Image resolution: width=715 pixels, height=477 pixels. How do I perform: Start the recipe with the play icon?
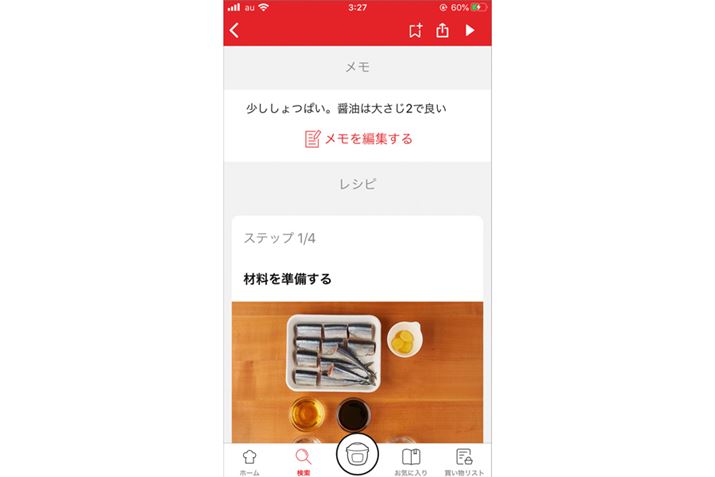click(x=470, y=31)
